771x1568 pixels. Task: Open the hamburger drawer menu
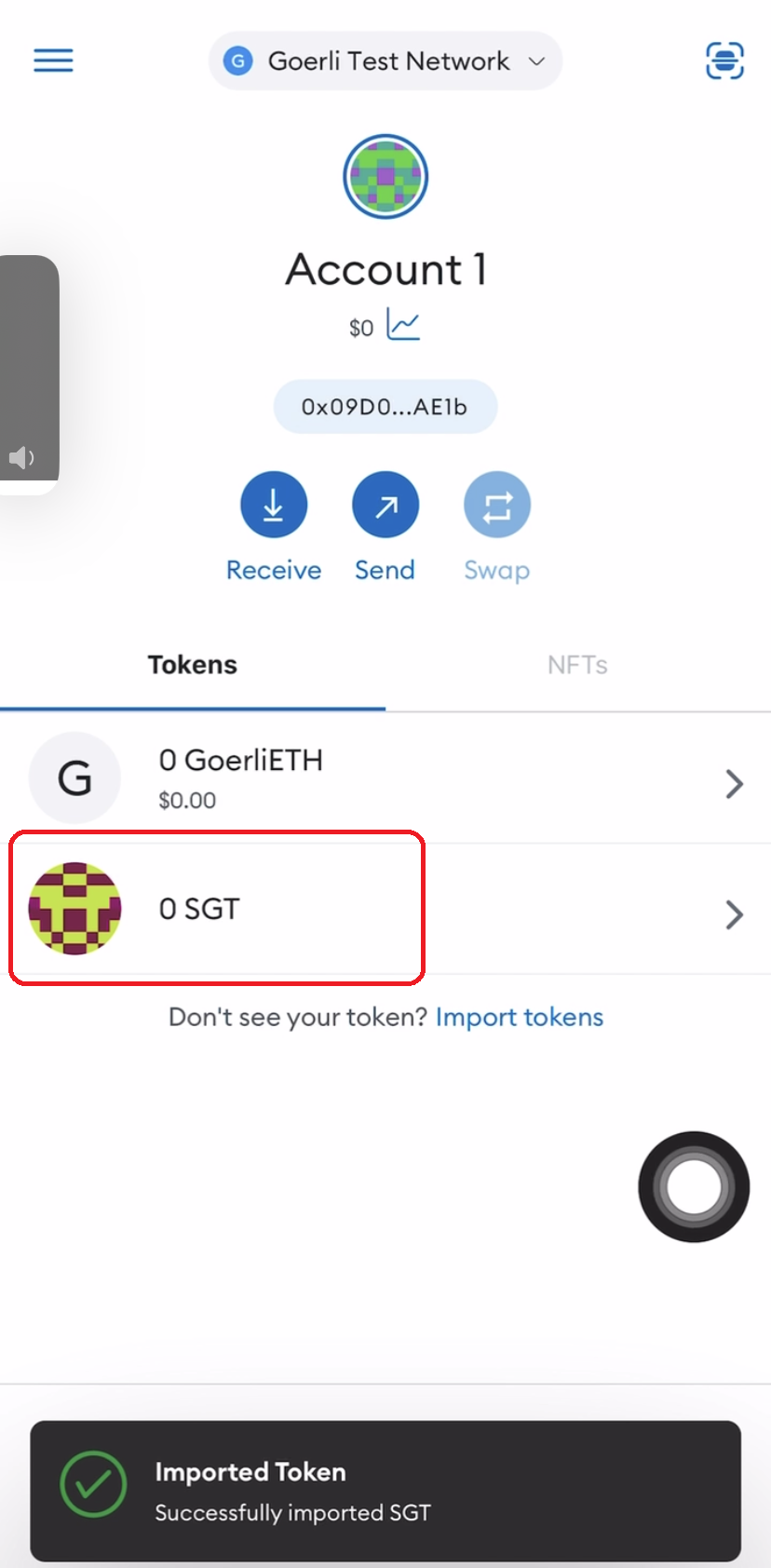[53, 61]
